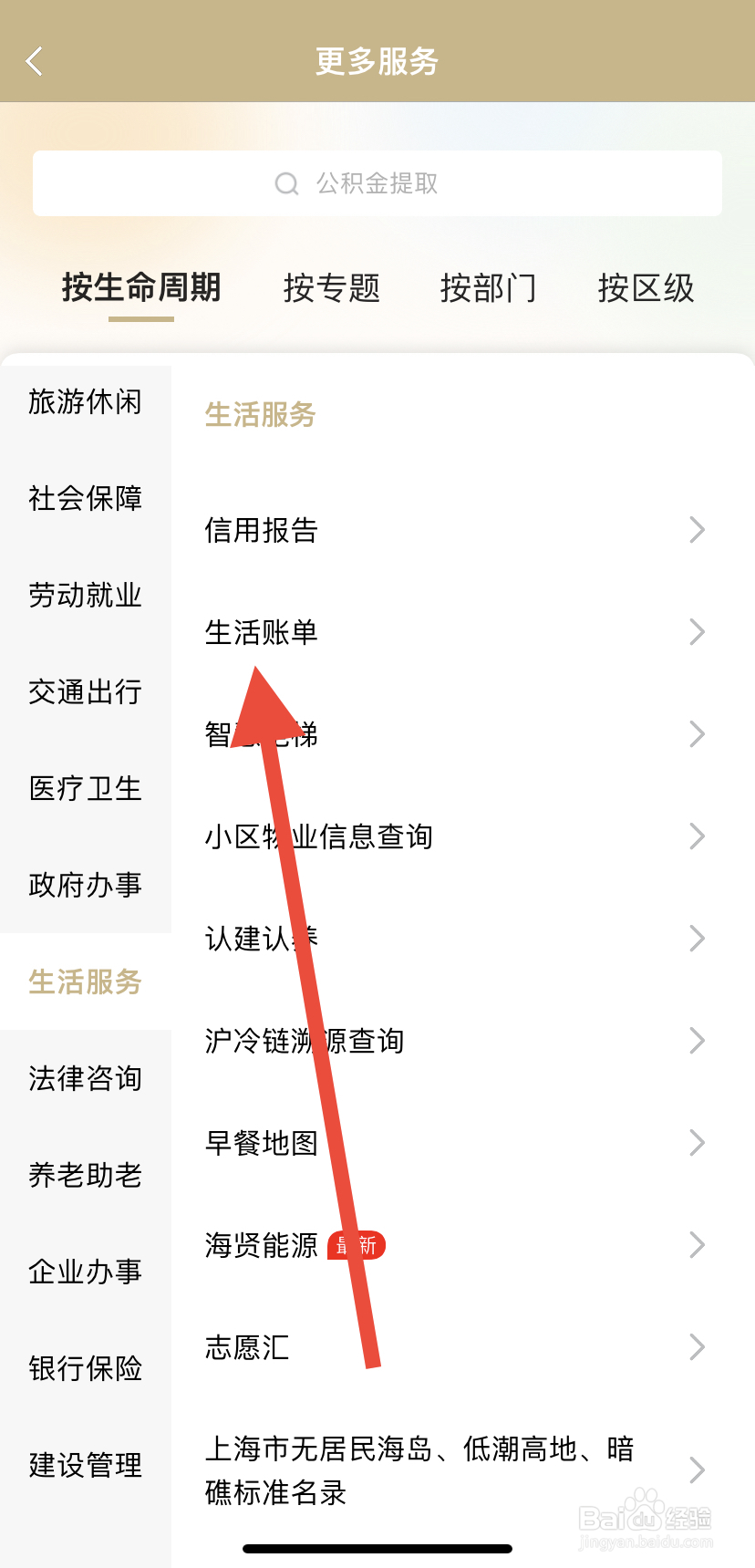
Task: Open the 按区级 tab
Action: [x=646, y=288]
